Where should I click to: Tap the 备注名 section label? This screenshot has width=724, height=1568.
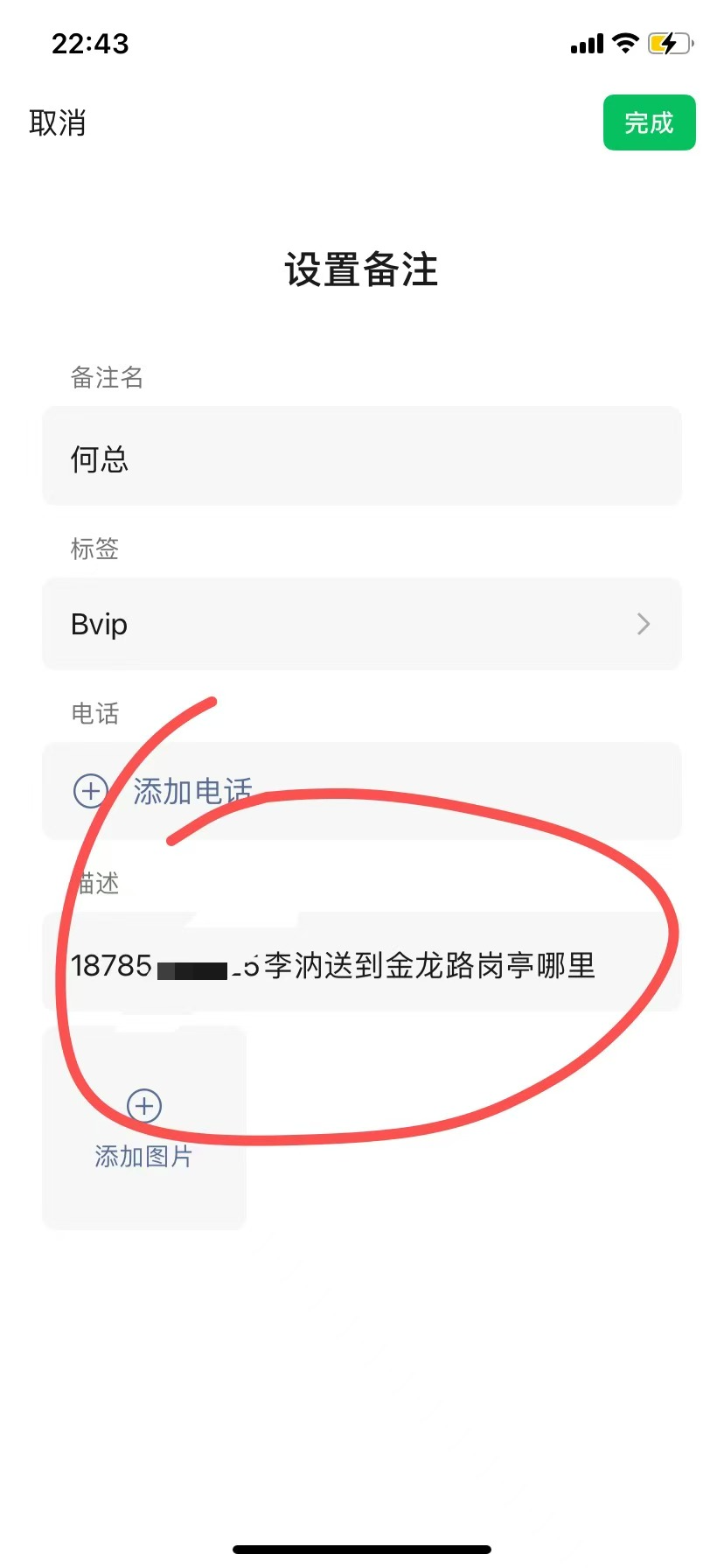tap(107, 378)
